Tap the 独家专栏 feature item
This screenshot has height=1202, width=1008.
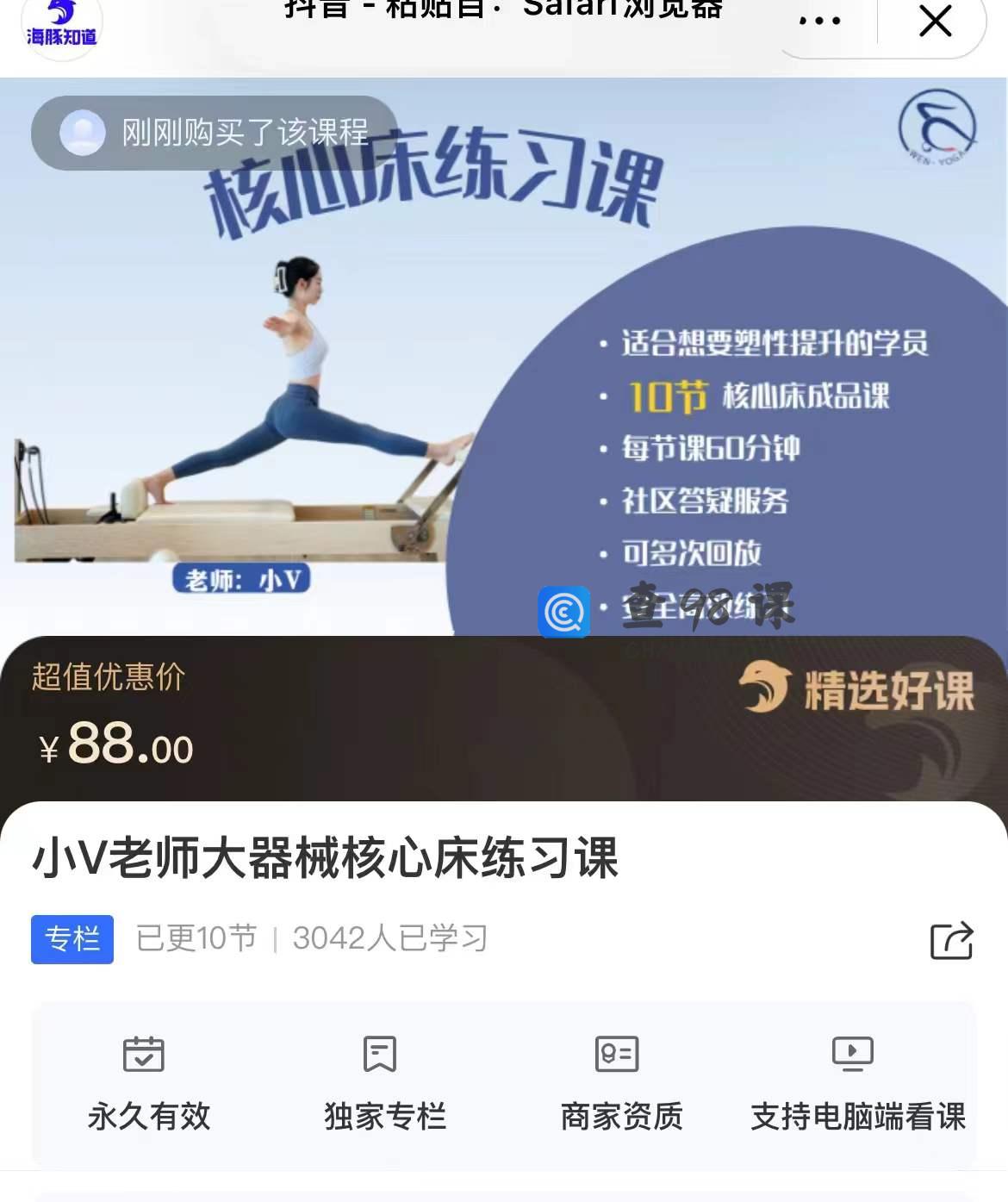384,1083
